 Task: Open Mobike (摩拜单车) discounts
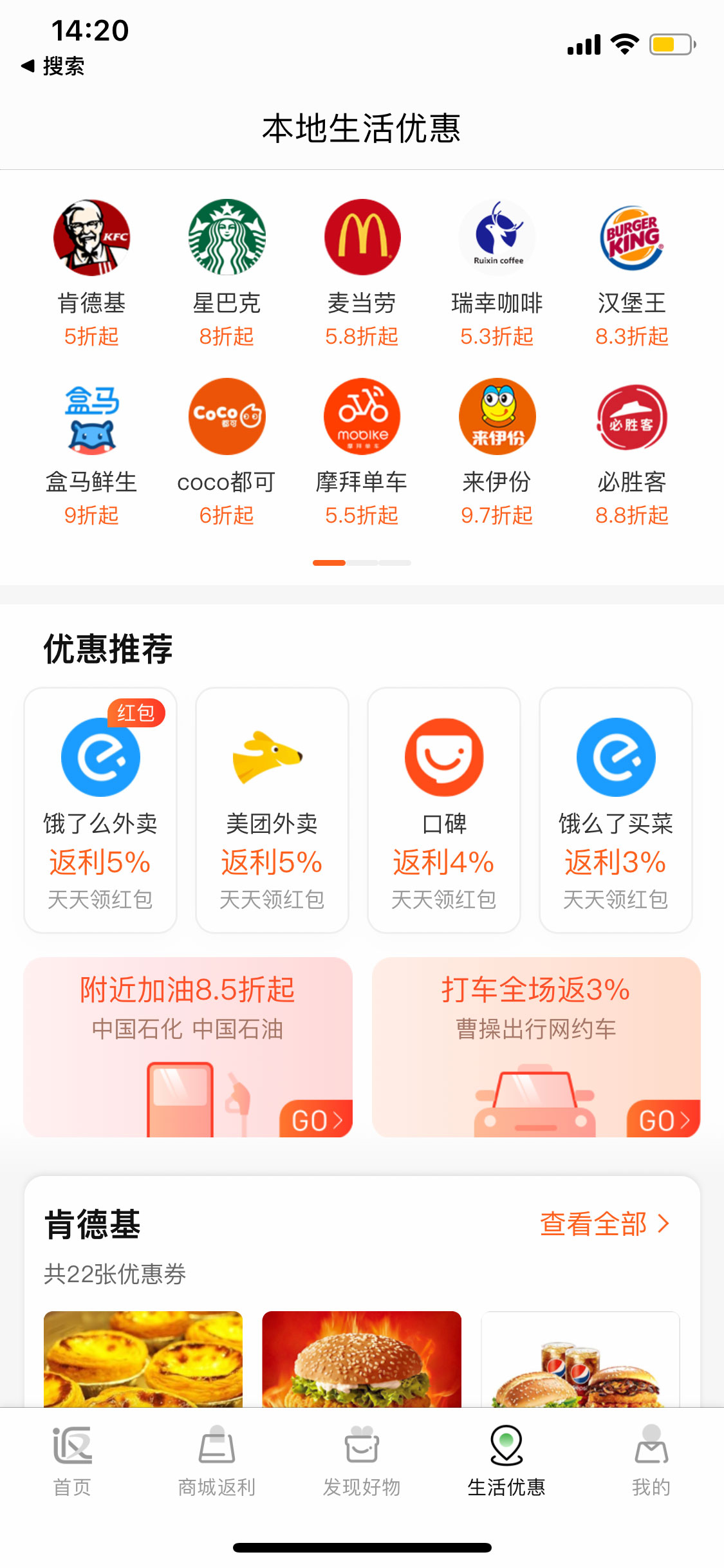click(362, 416)
